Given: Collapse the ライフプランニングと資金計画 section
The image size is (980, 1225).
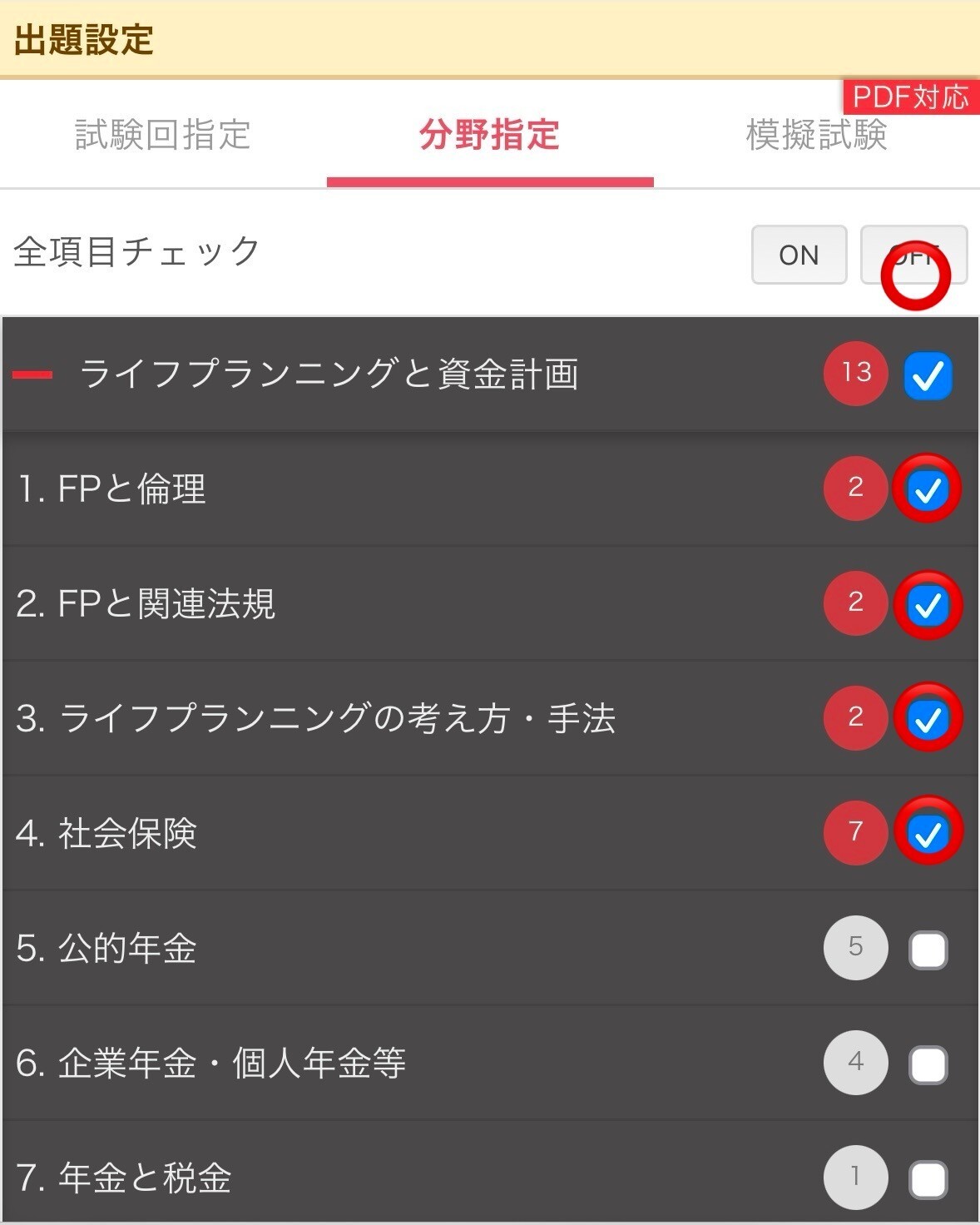Looking at the screenshot, I should tap(33, 374).
